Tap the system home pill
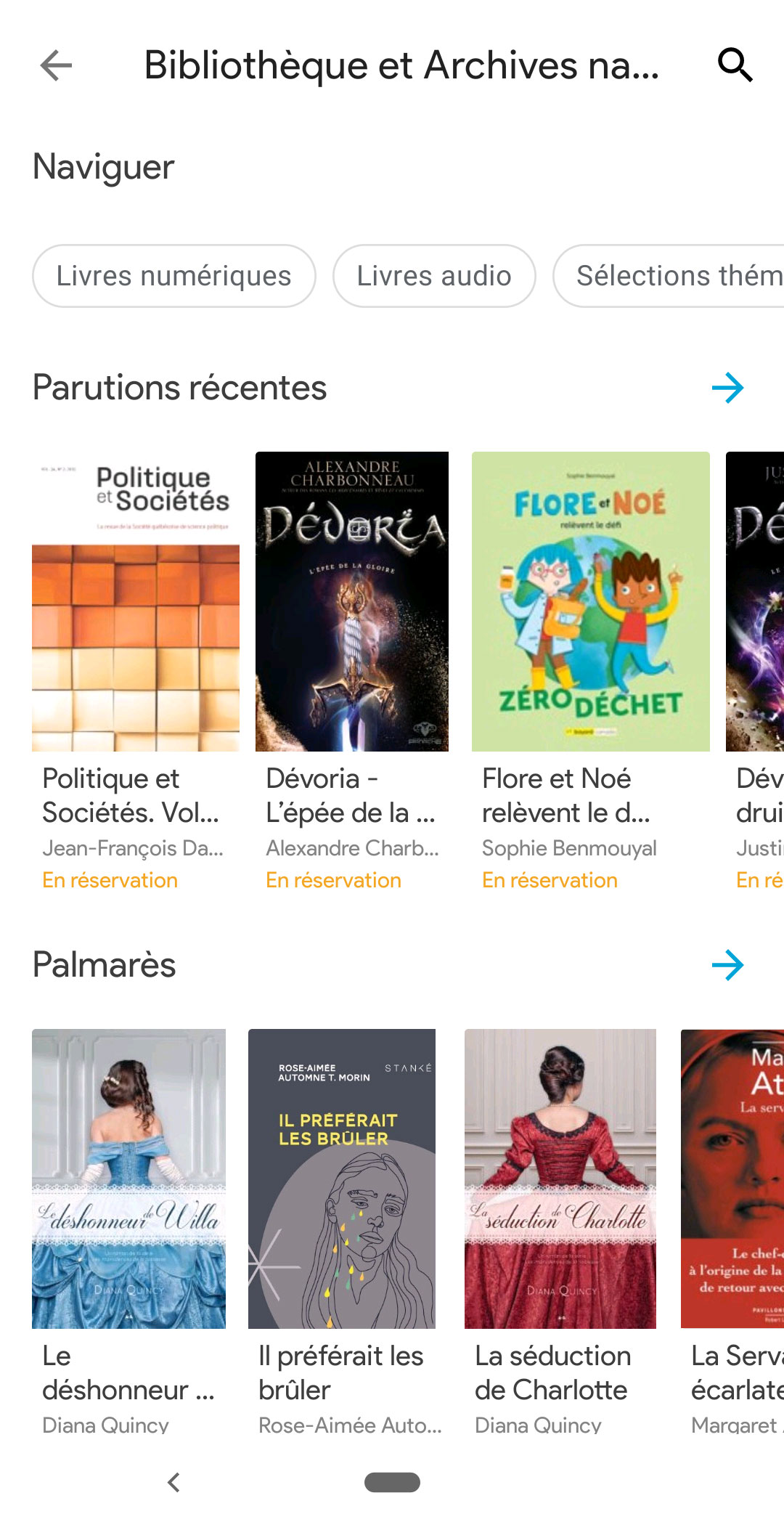The width and height of the screenshot is (784, 1530). tap(392, 1482)
